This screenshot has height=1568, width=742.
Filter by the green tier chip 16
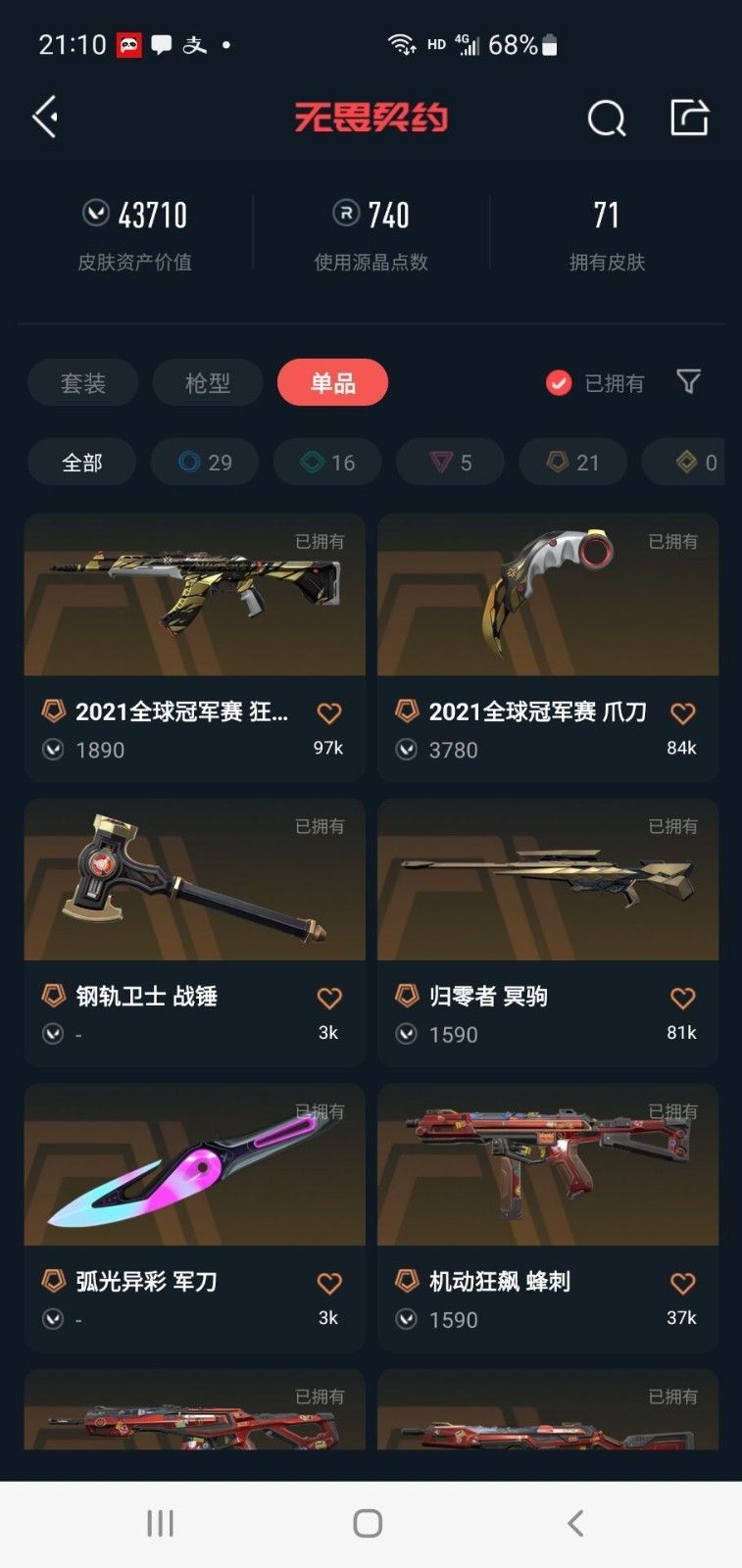pyautogui.click(x=327, y=463)
